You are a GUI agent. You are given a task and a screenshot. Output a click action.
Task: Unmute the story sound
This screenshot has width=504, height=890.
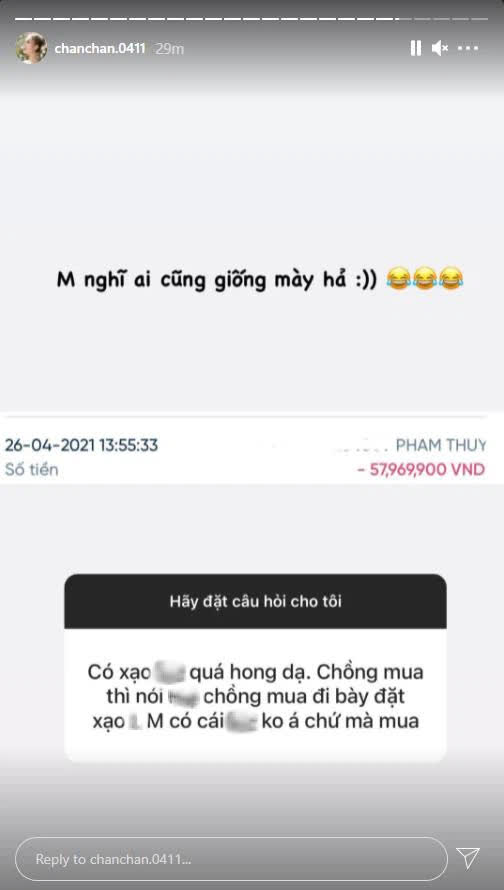440,48
